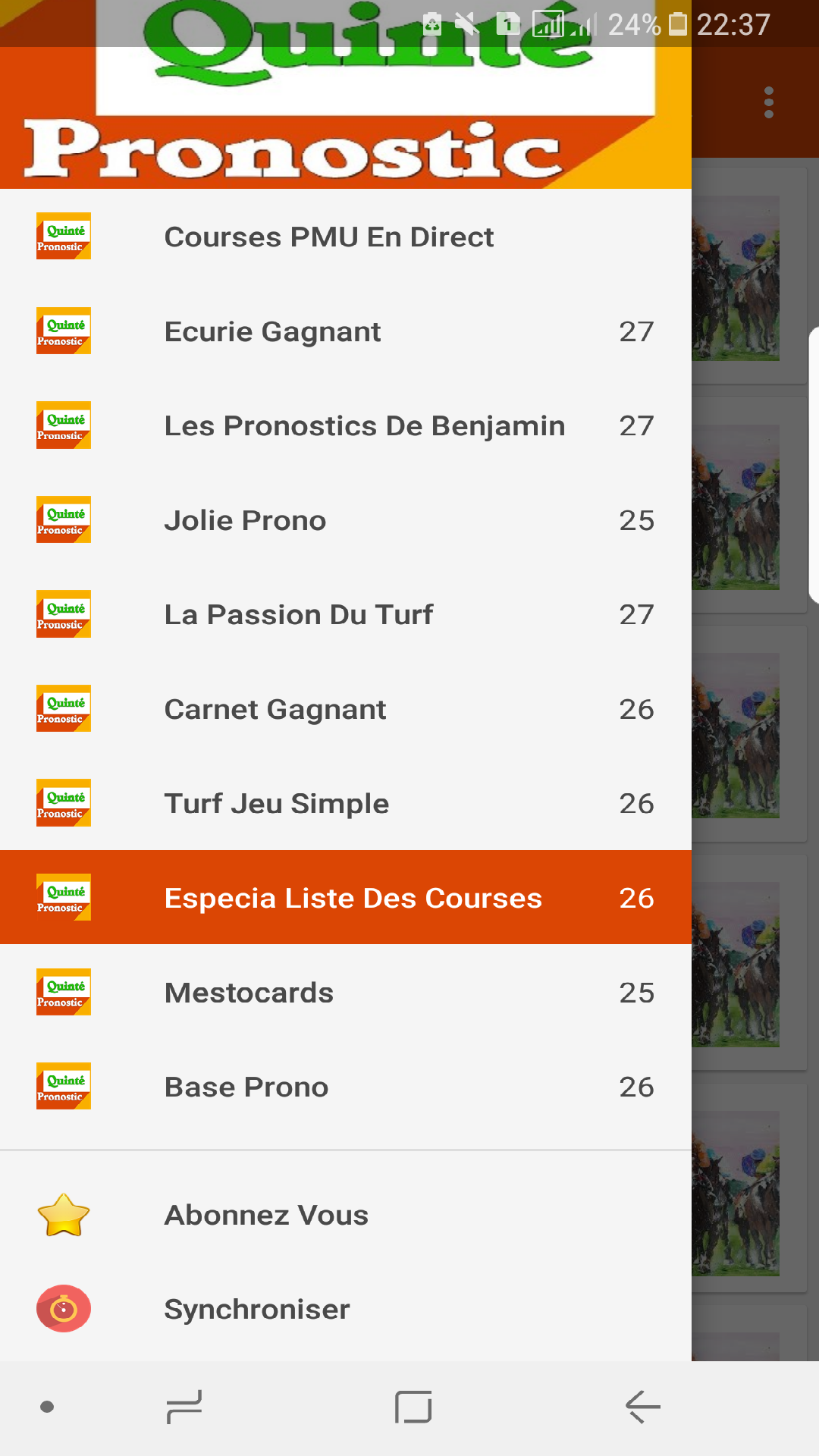This screenshot has width=819, height=1456.
Task: Open Courses PMU En Direct
Action: pos(328,237)
